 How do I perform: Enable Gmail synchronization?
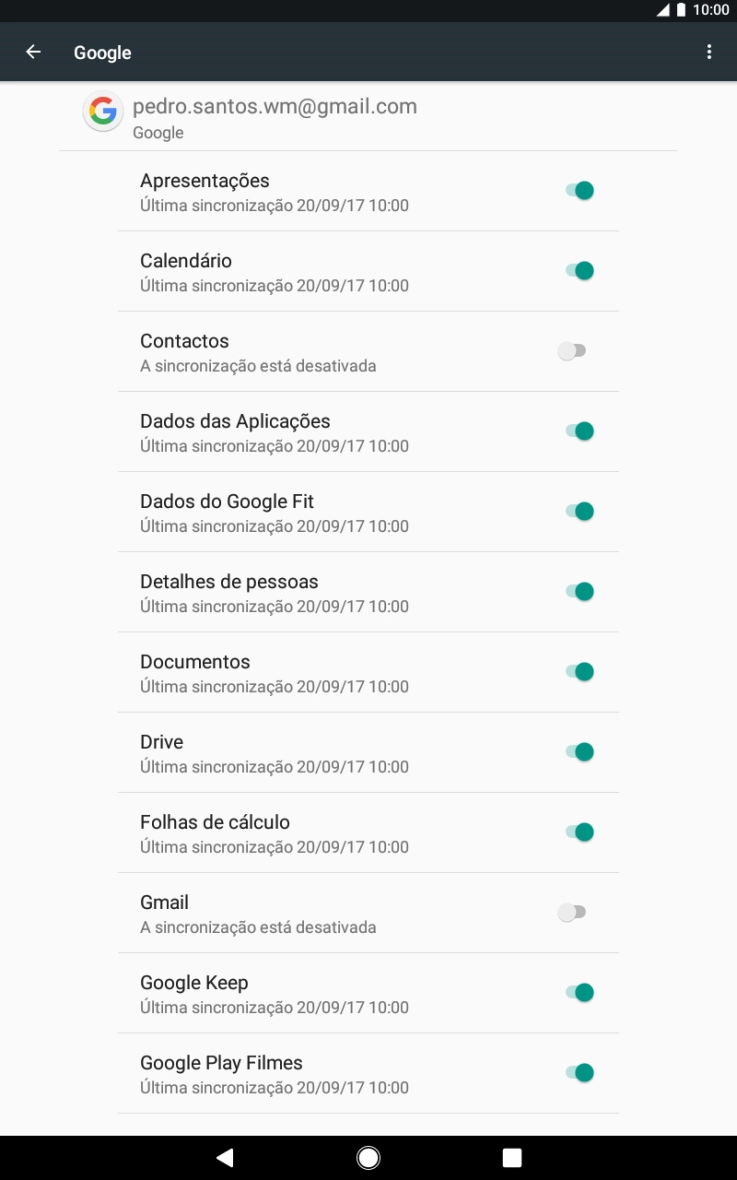[x=572, y=911]
